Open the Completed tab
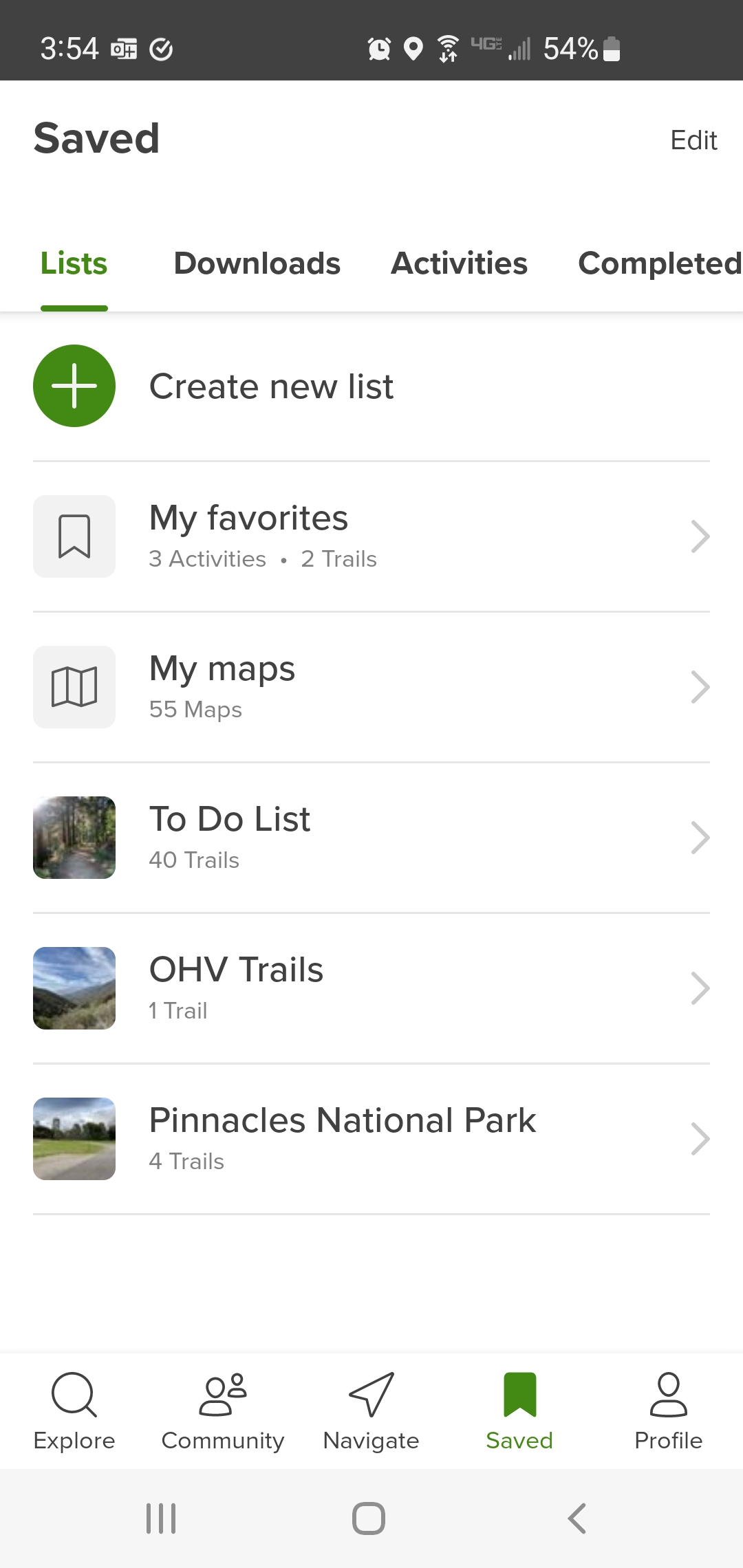 [658, 263]
